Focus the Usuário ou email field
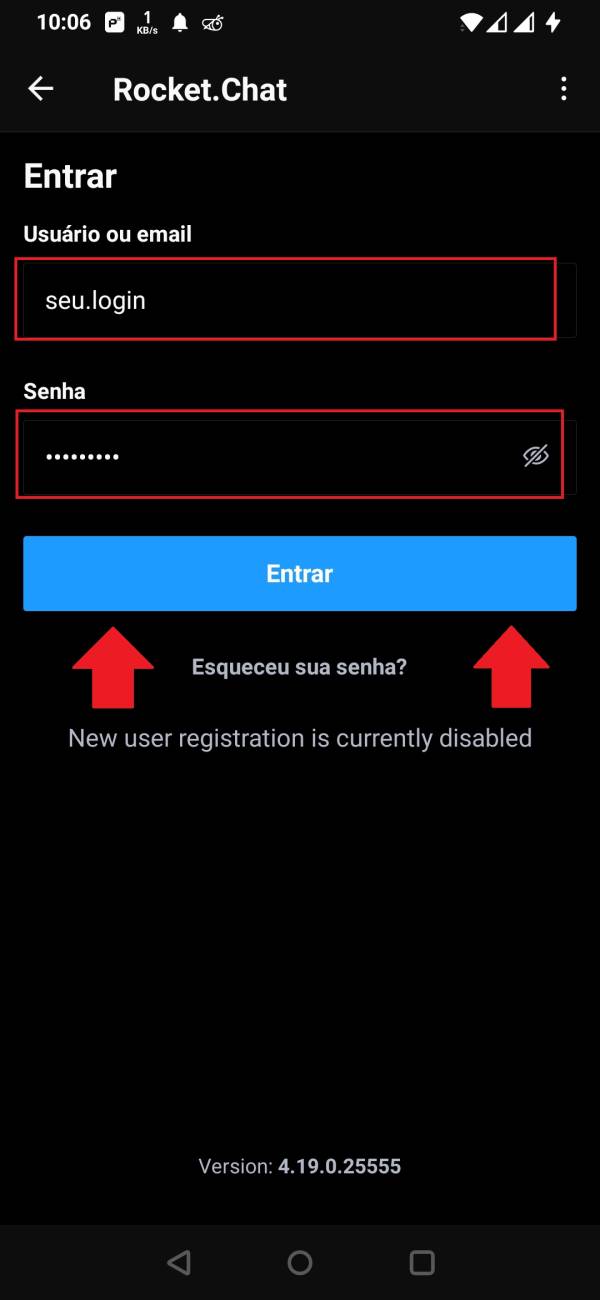This screenshot has width=600, height=1300. pos(285,300)
